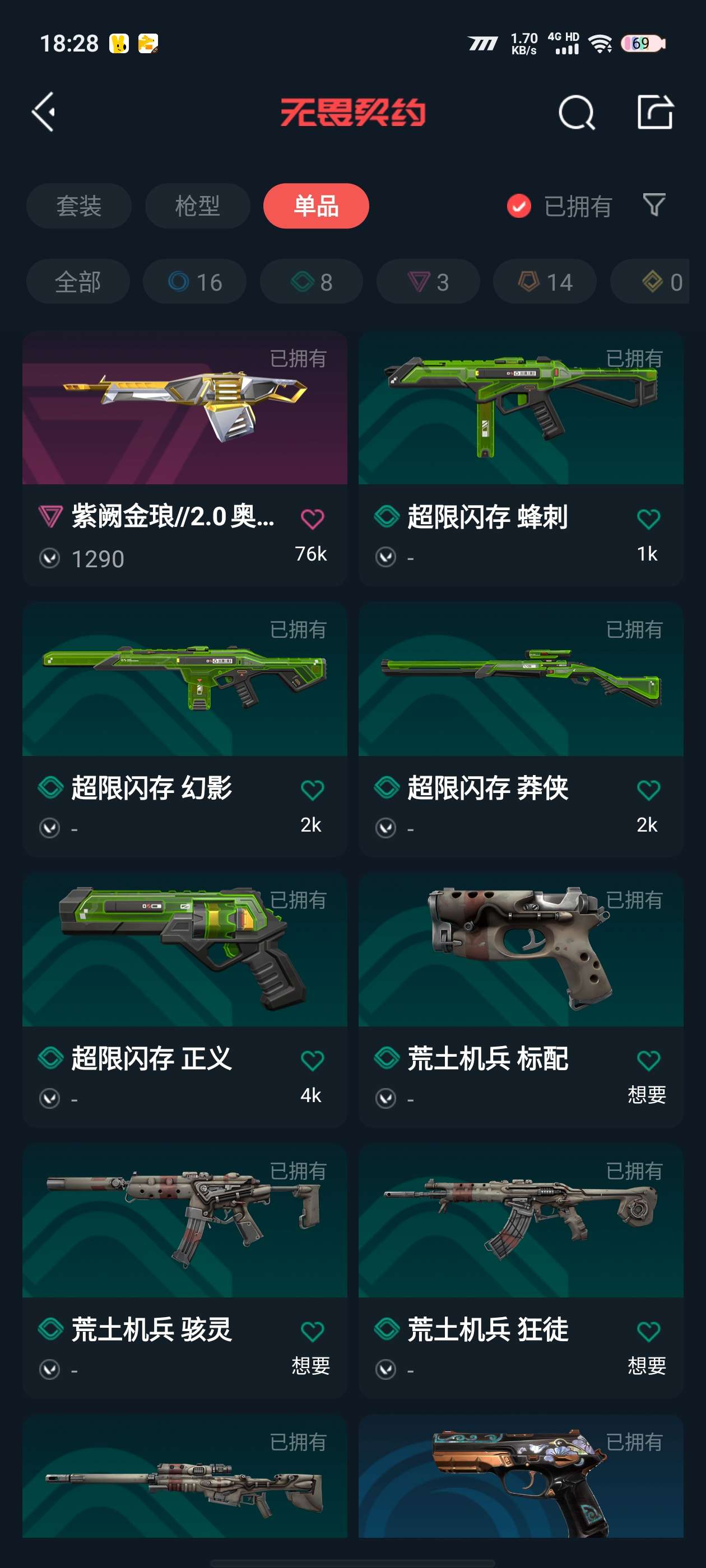Filter by the blue chip showing 16

tap(195, 282)
